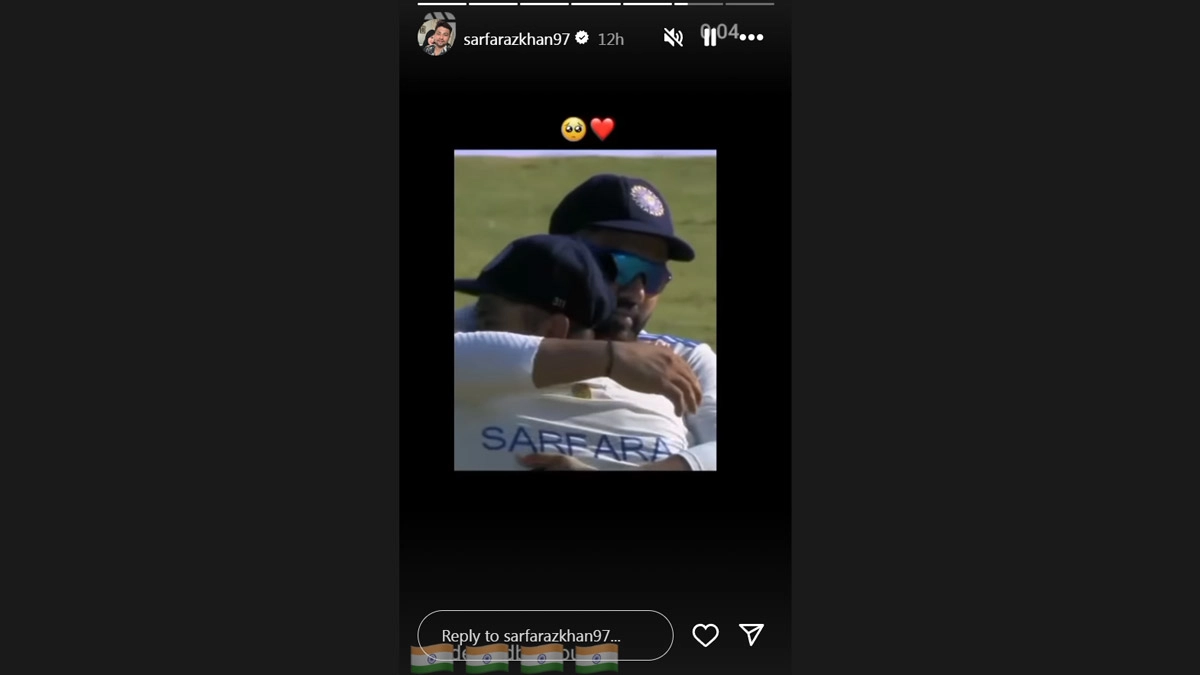Screen dimensions: 1200x675
Task: Reply to sarfarazkhan97 message field
Action: coord(545,635)
